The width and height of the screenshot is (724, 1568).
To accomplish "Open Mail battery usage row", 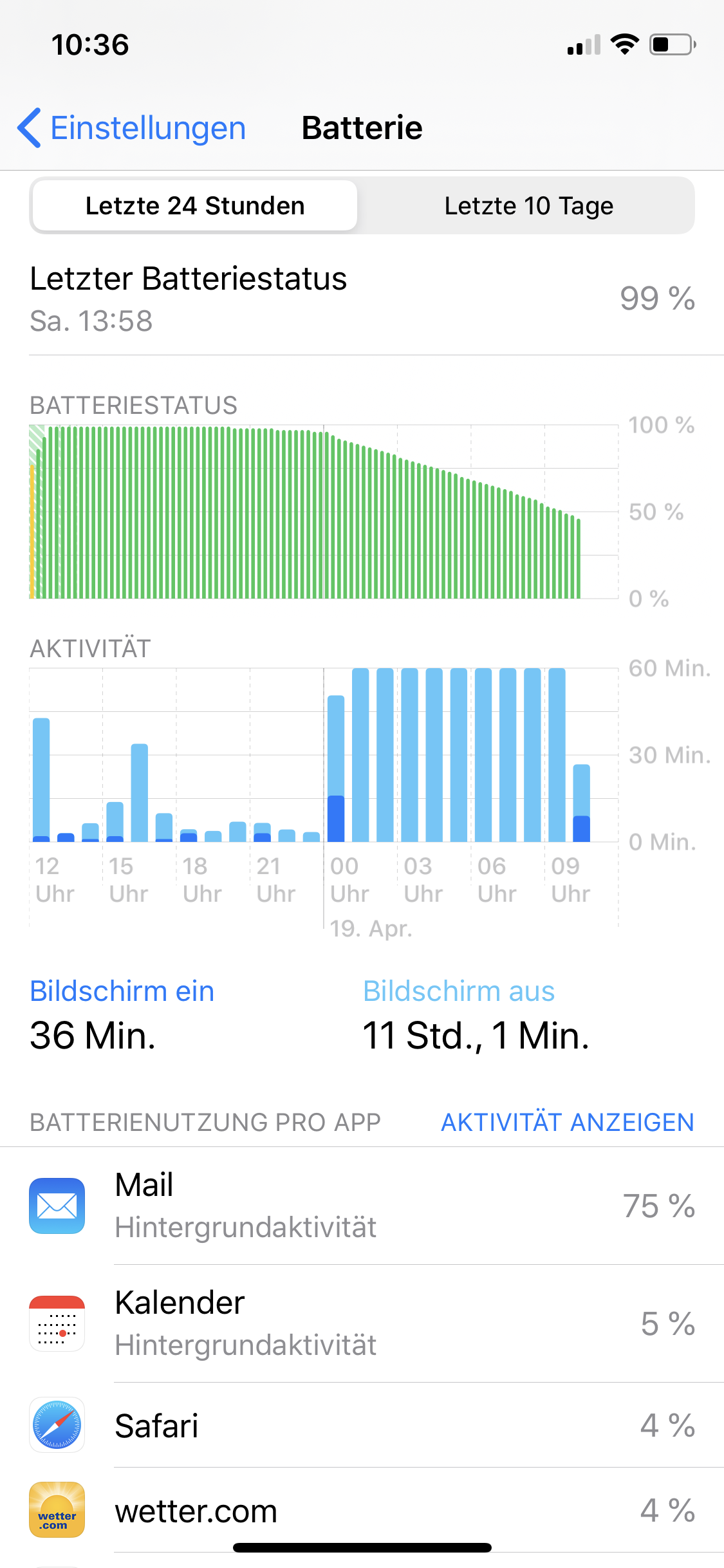I will click(x=362, y=1206).
